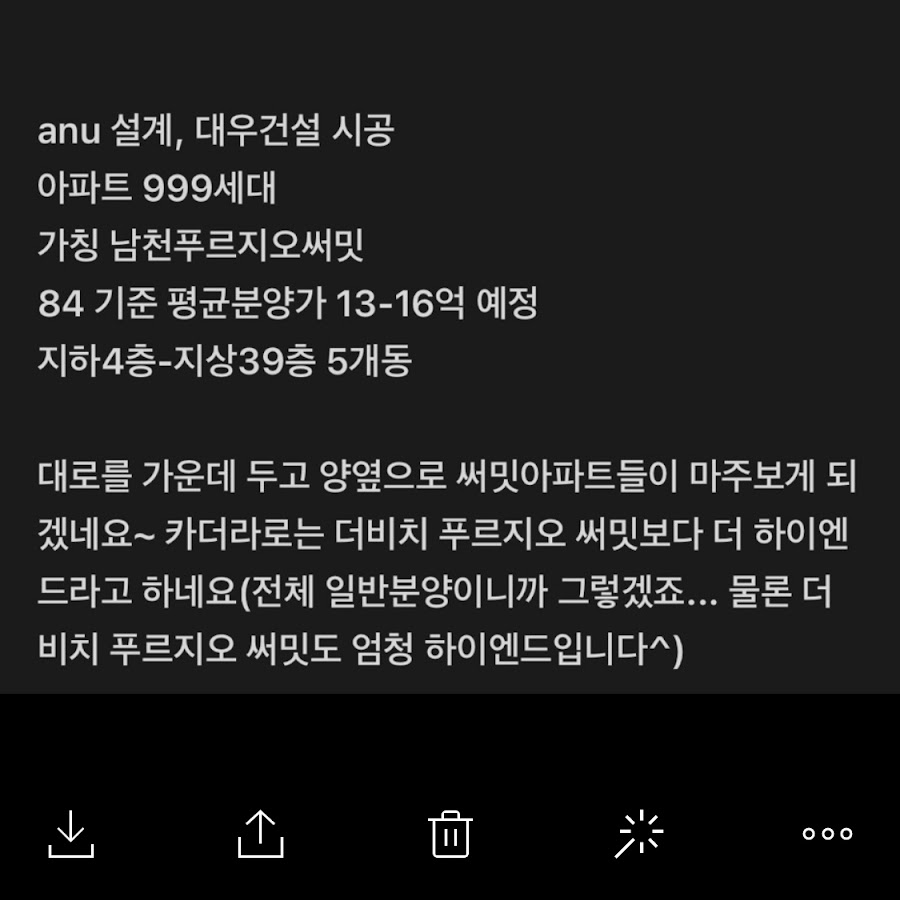Delete this image with the trash icon

pyautogui.click(x=450, y=833)
